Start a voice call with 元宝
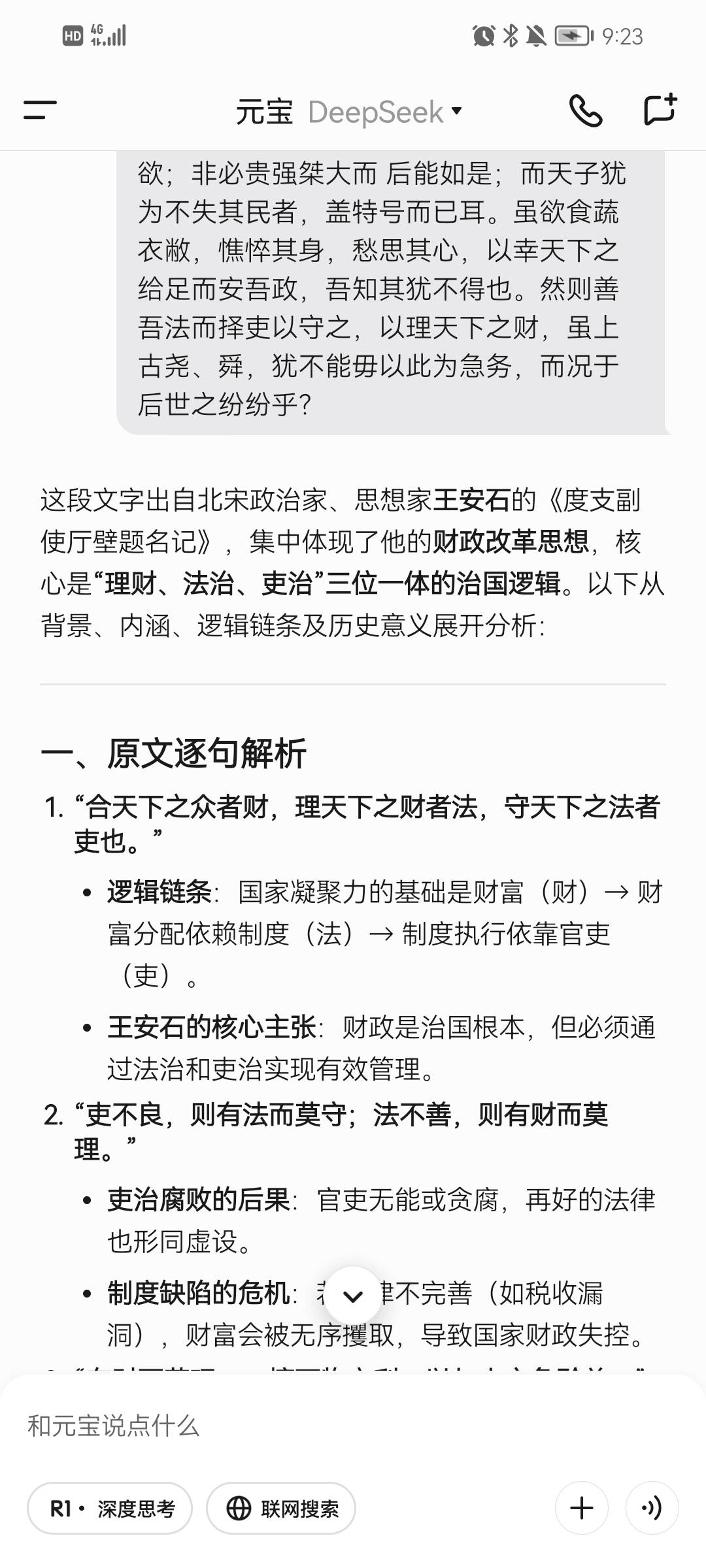 (585, 110)
